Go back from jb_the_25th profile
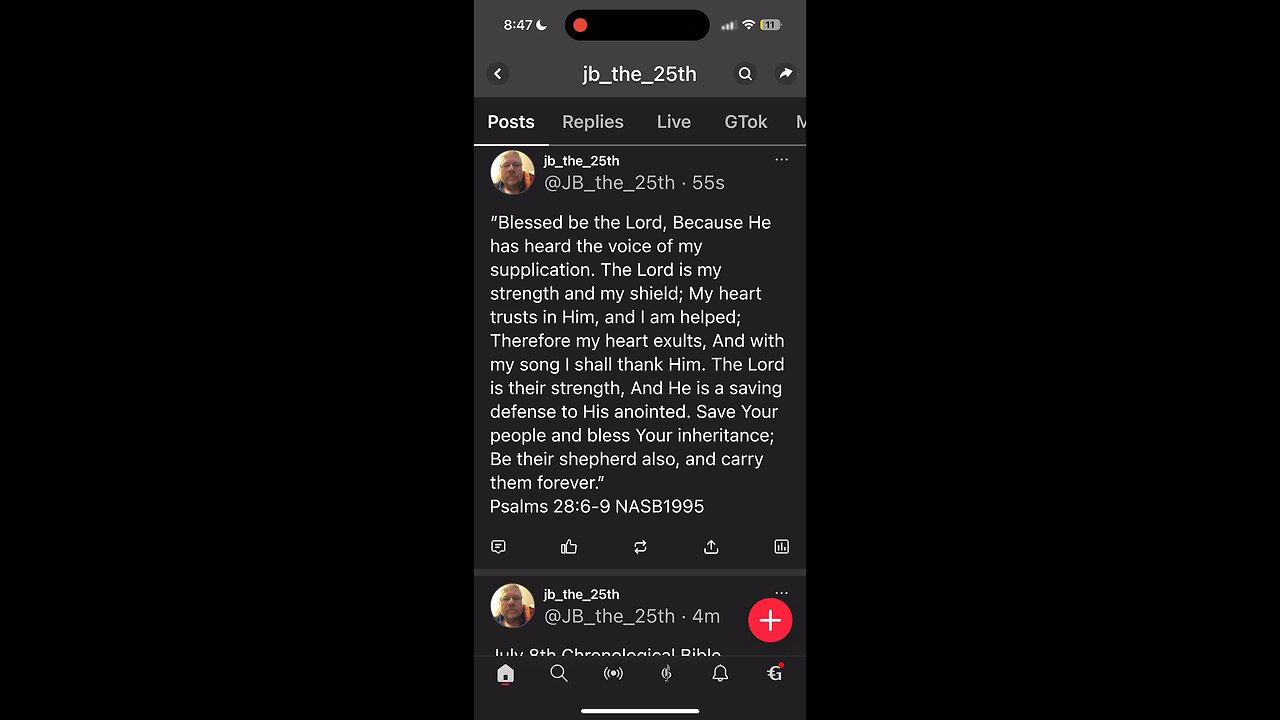The width and height of the screenshot is (1280, 720). tap(498, 74)
